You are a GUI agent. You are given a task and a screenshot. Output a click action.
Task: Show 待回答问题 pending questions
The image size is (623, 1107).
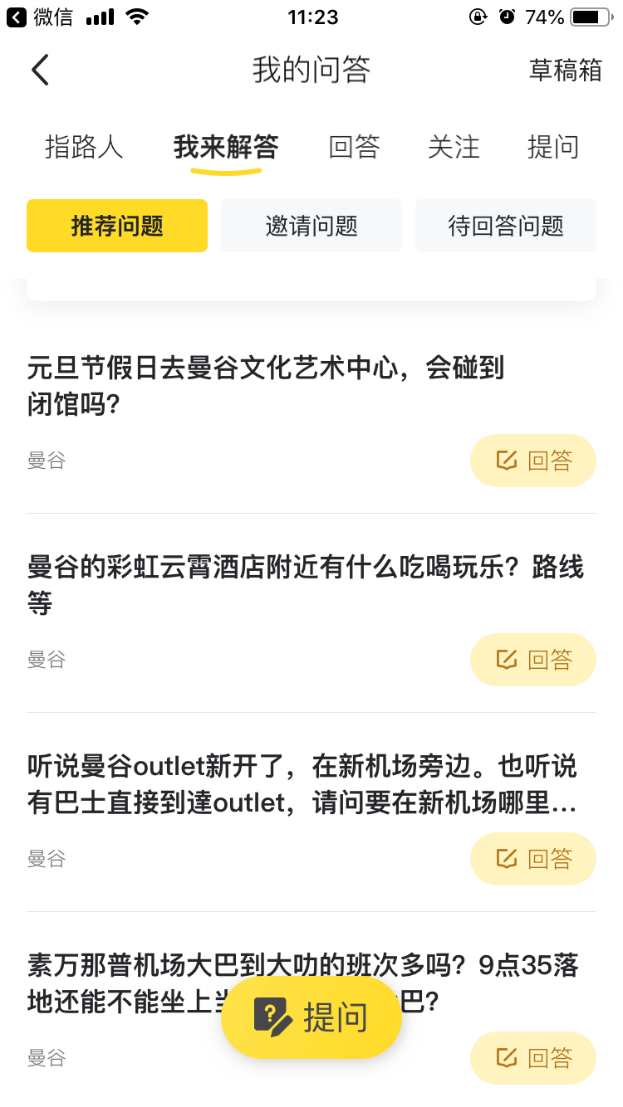click(505, 226)
